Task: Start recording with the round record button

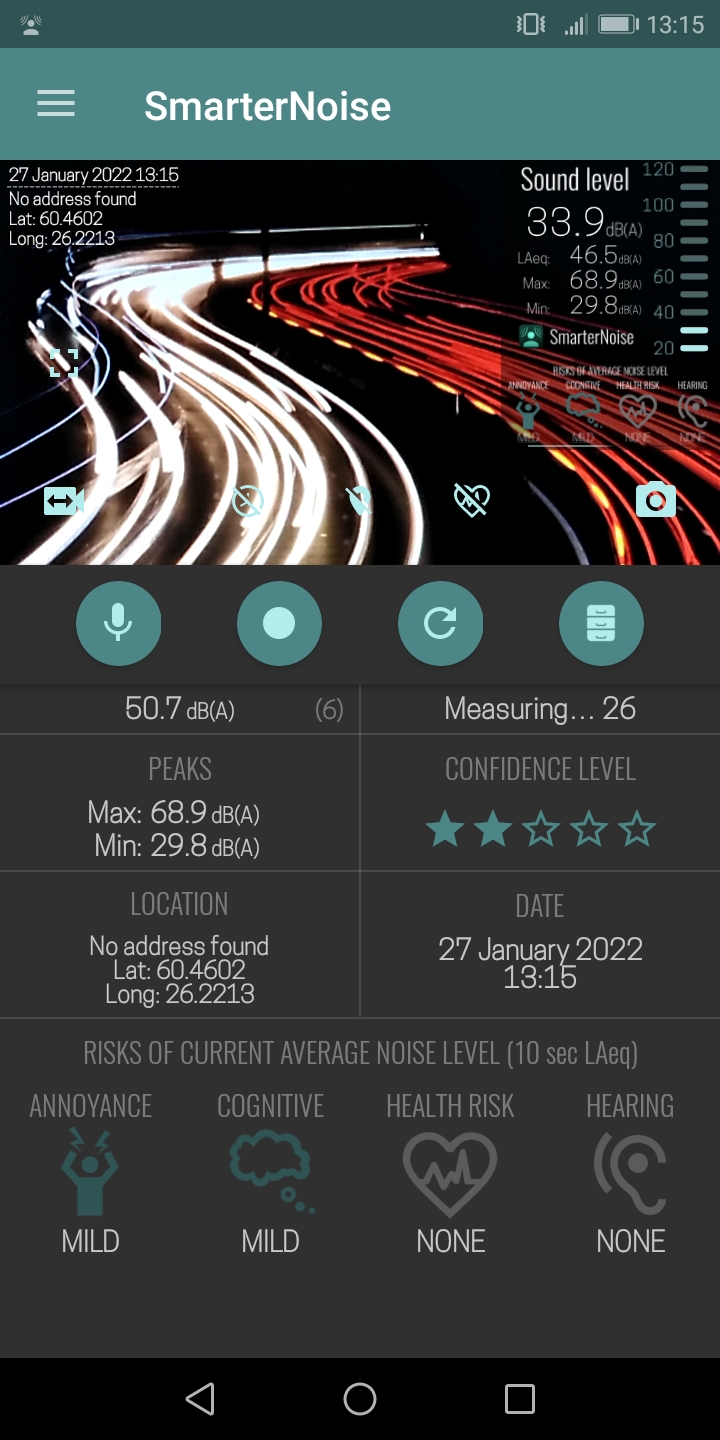Action: (279, 624)
